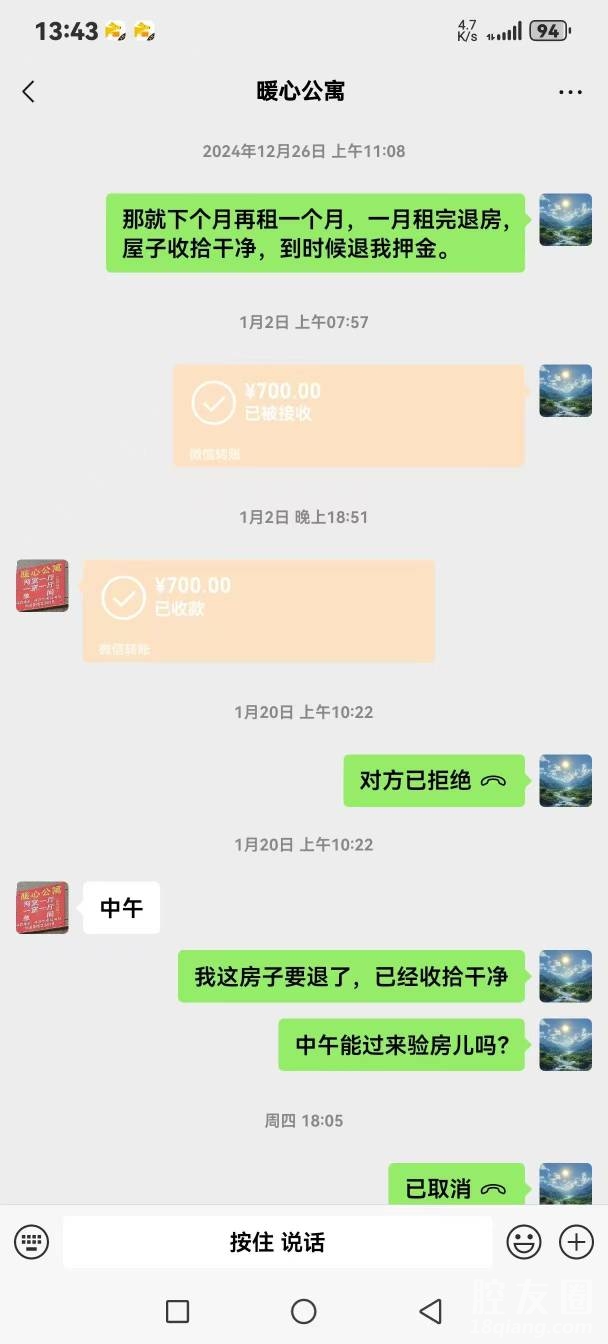This screenshot has width=608, height=1344.
Task: Open the chat details overflow menu
Action: (570, 92)
